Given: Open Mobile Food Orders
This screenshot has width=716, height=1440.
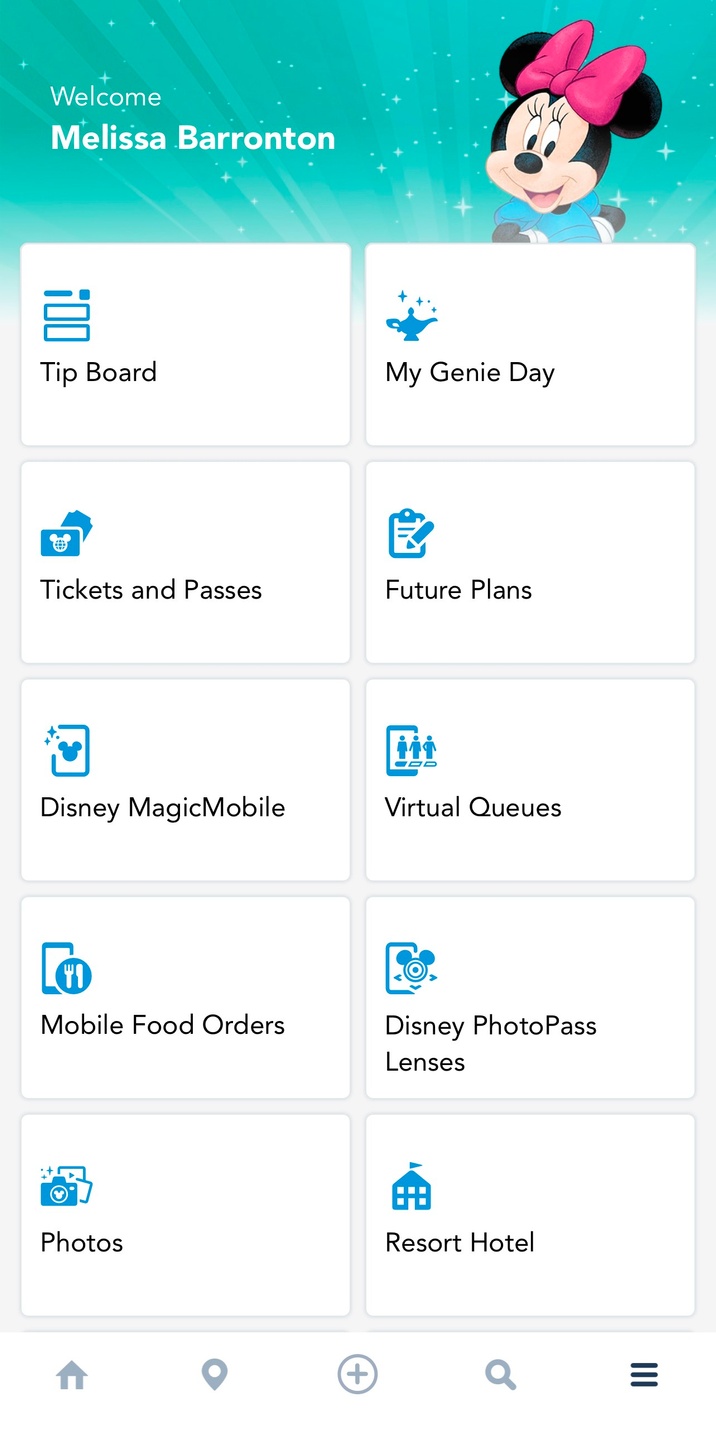Looking at the screenshot, I should tap(185, 997).
